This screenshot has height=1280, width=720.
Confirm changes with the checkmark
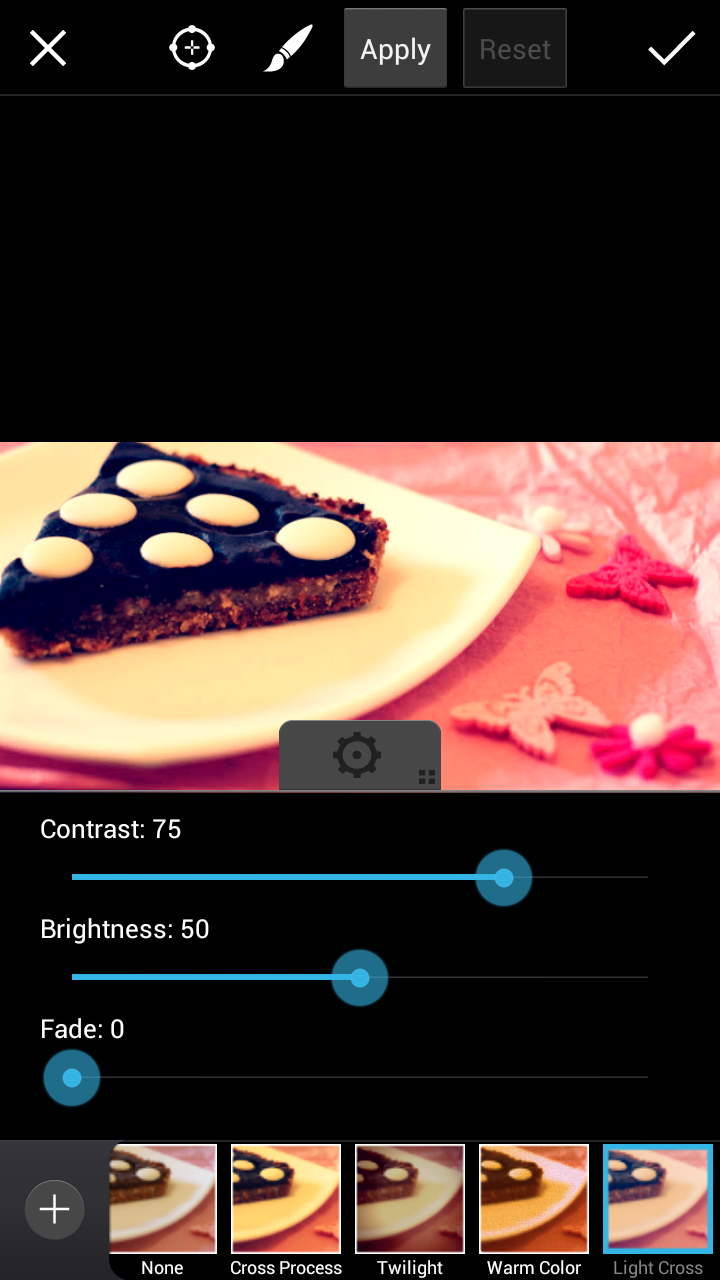[671, 48]
